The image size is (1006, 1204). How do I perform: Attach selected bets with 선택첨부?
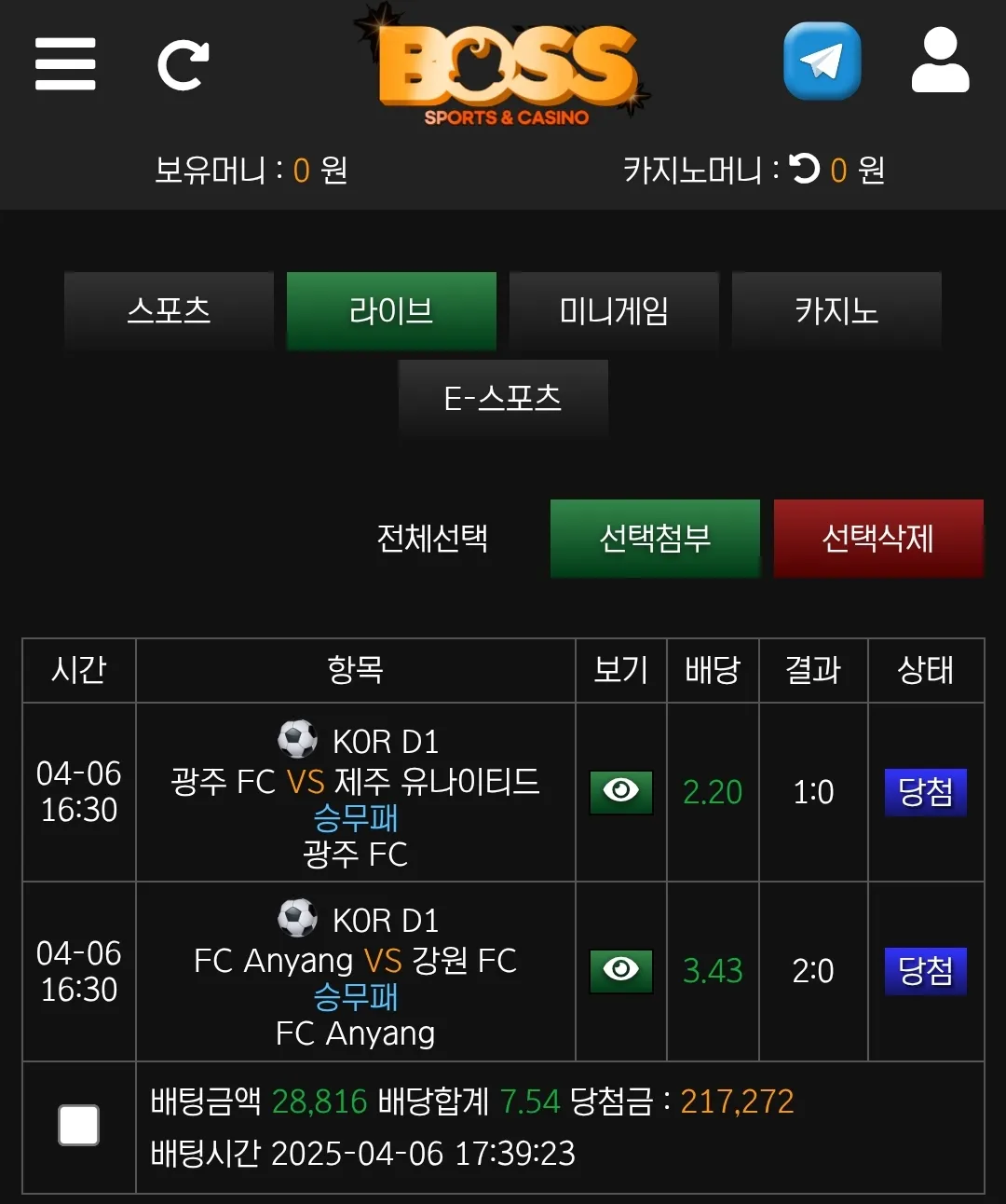click(655, 538)
